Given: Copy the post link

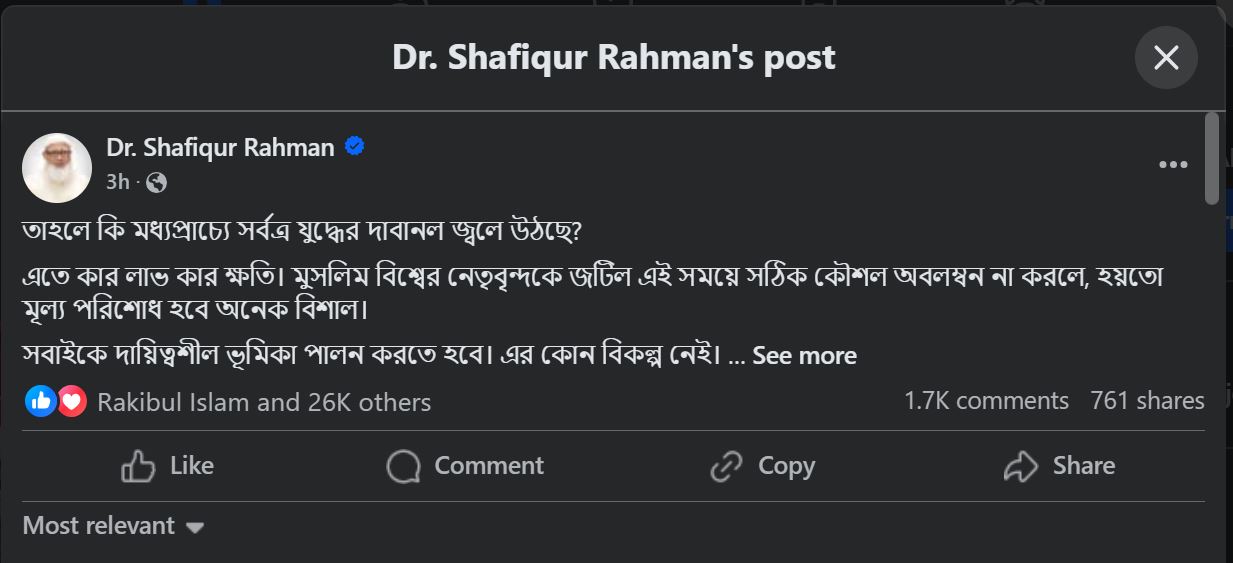Looking at the screenshot, I should click(762, 466).
